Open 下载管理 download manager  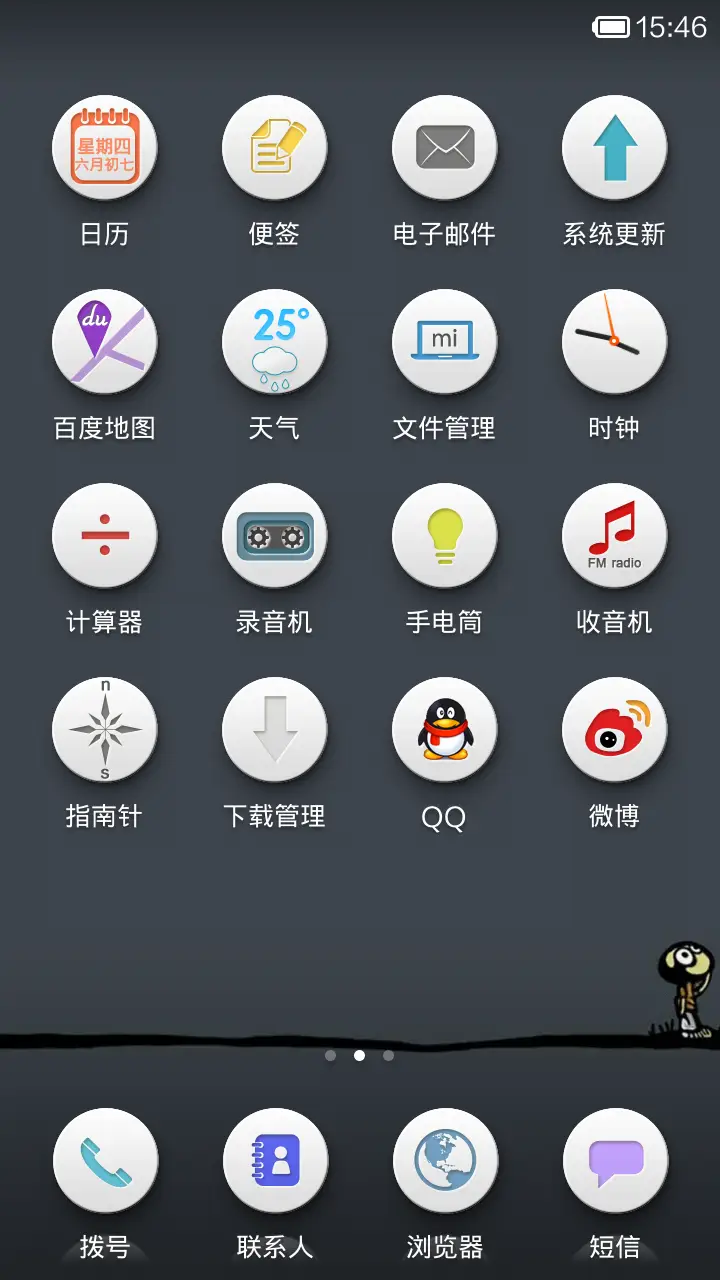[275, 729]
